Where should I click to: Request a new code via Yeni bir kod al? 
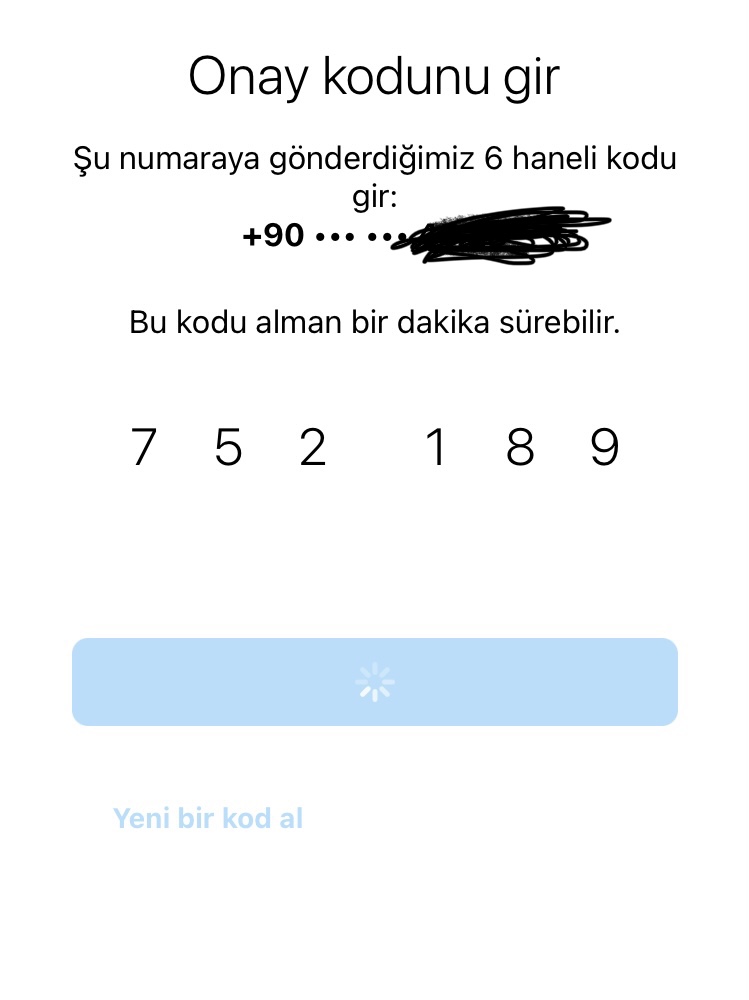click(208, 818)
